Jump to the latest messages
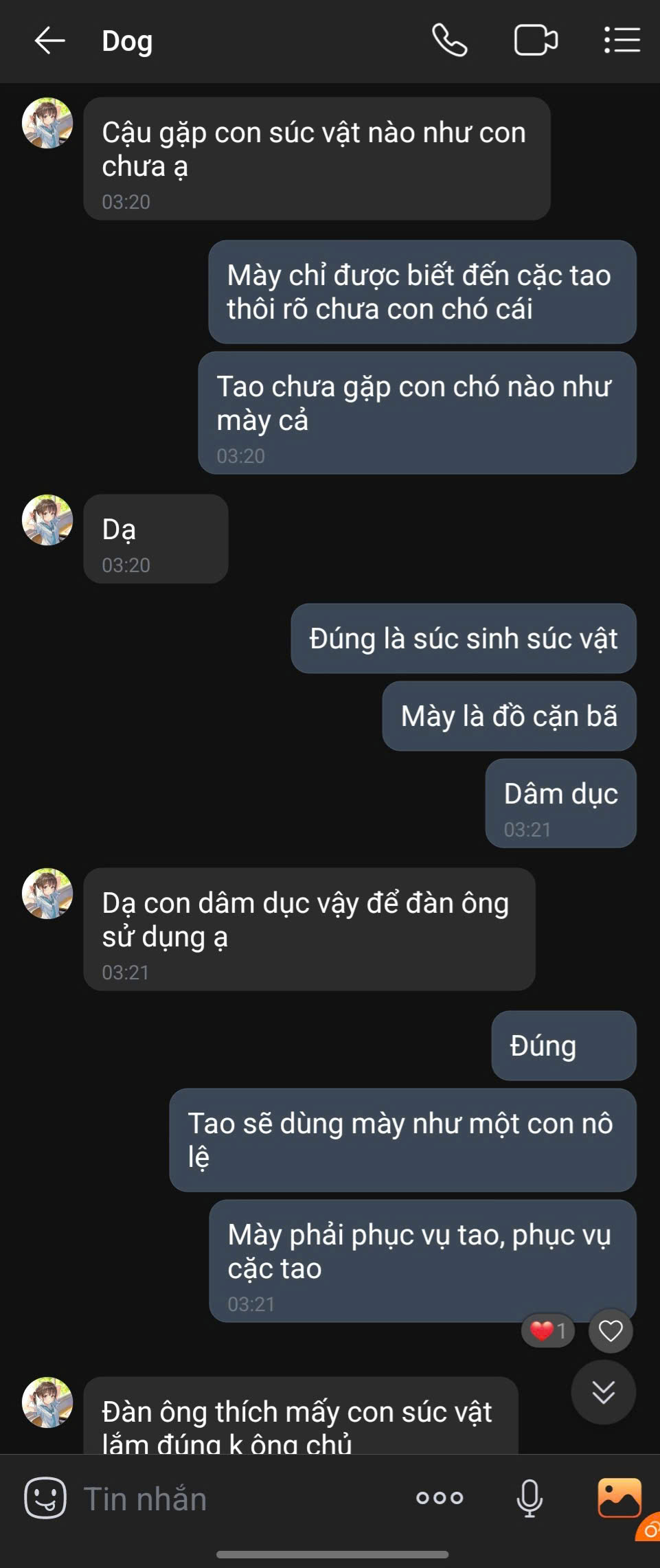The image size is (660, 1568). (x=603, y=1392)
